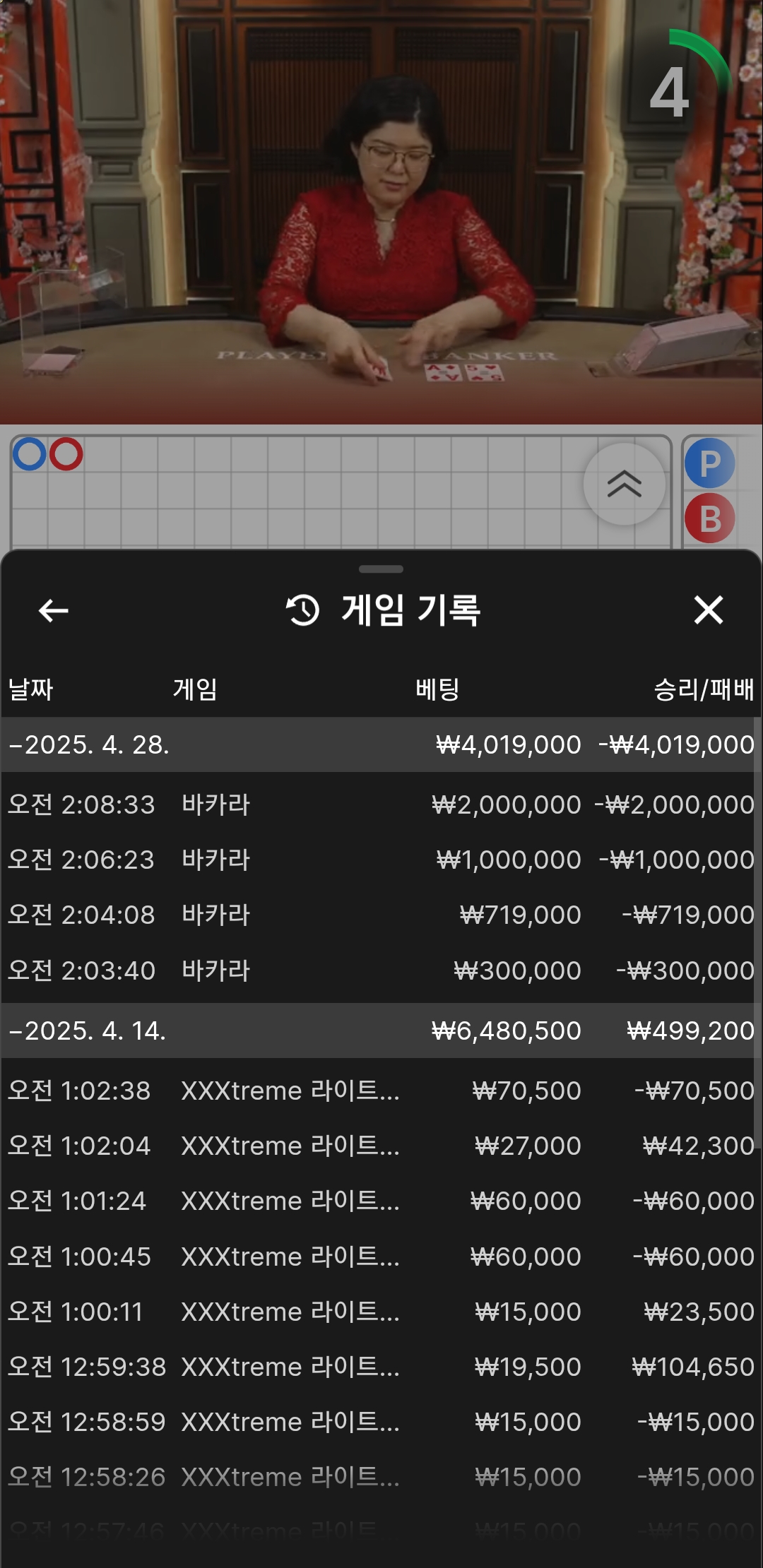Select the 오전 1:01:24 XXXtreme entry
The height and width of the screenshot is (1568, 763).
coord(380,1201)
